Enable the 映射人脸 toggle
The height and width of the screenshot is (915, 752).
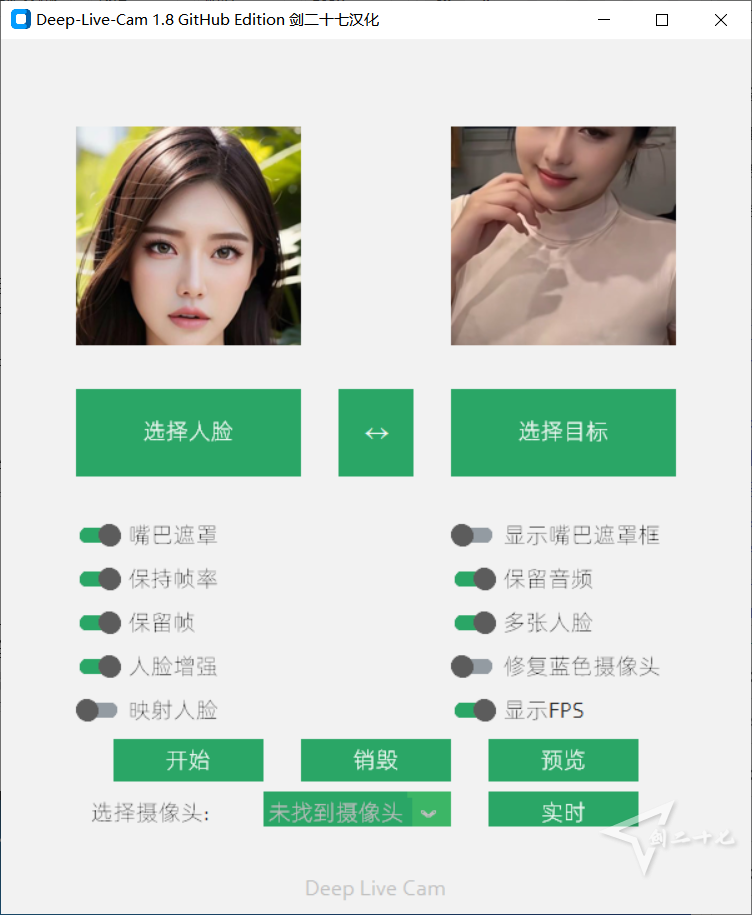click(97, 710)
